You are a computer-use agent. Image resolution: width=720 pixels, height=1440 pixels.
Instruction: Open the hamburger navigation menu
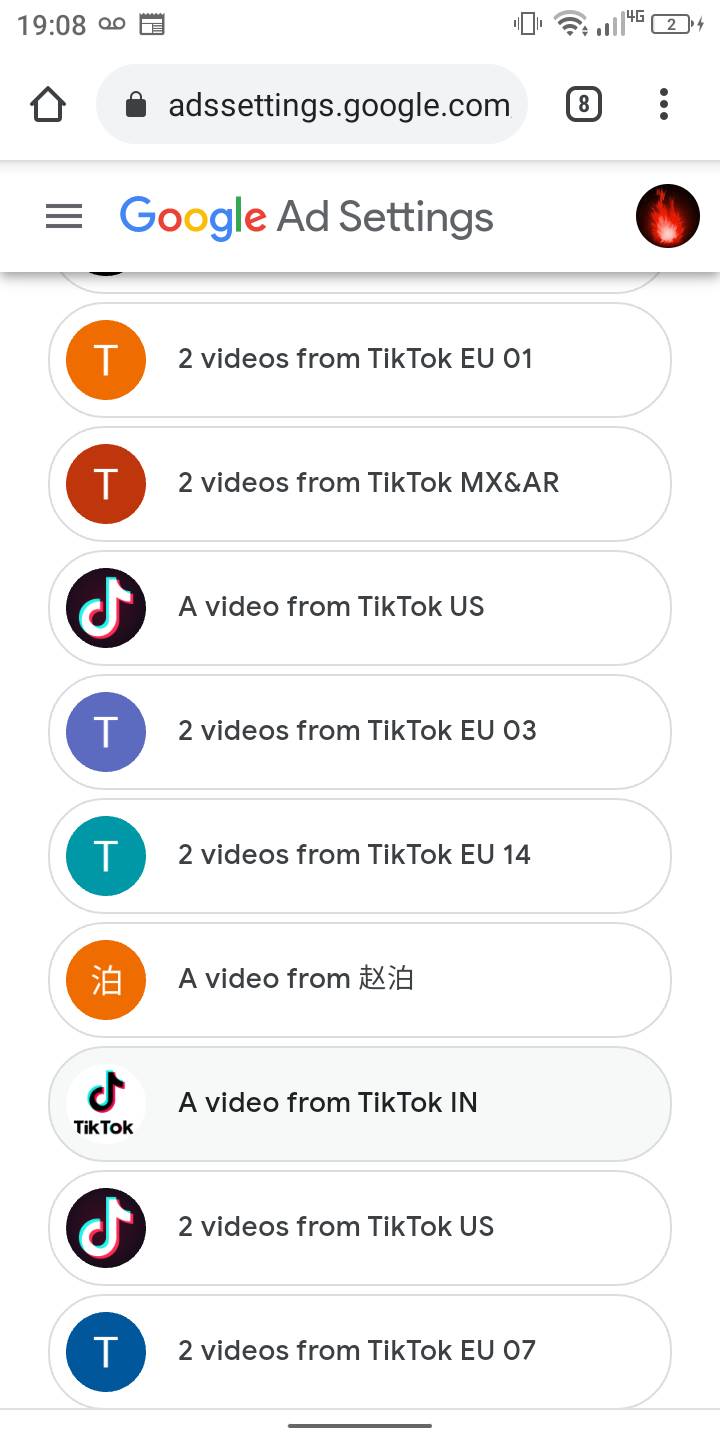point(63,217)
